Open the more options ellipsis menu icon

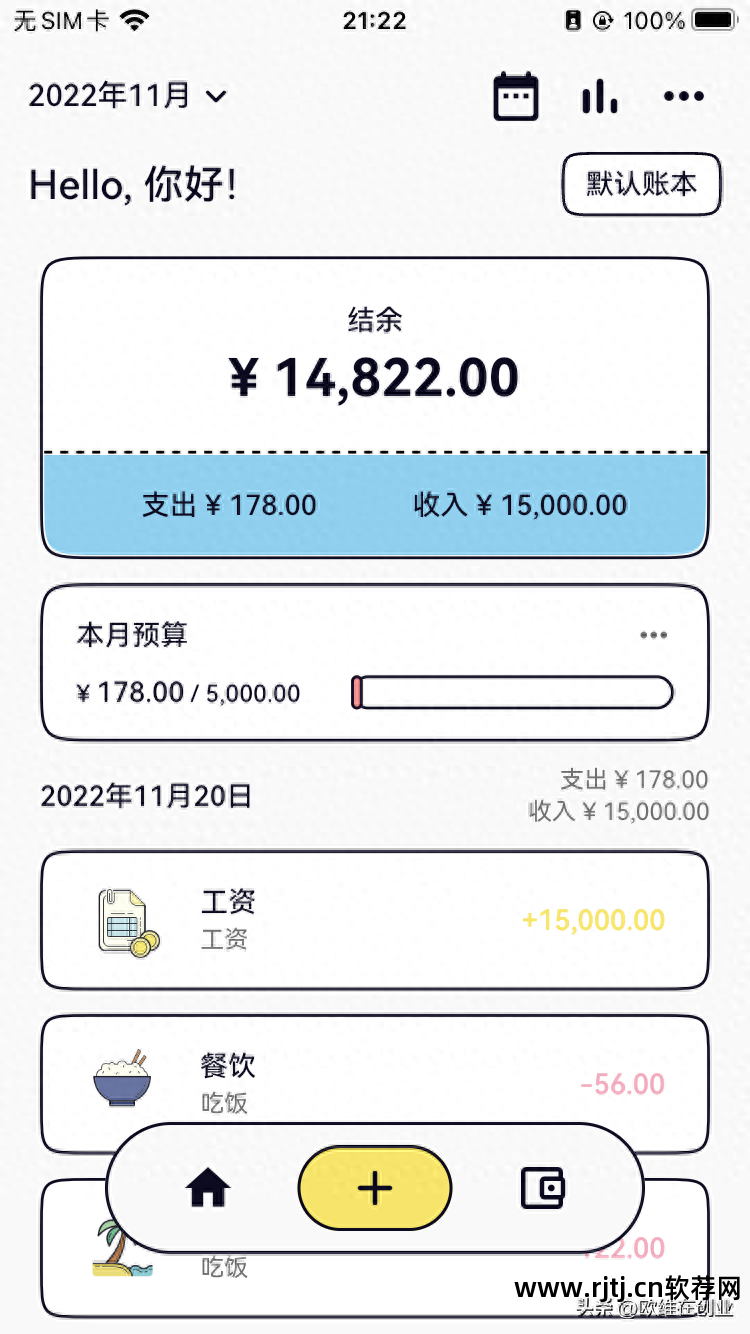(x=683, y=95)
